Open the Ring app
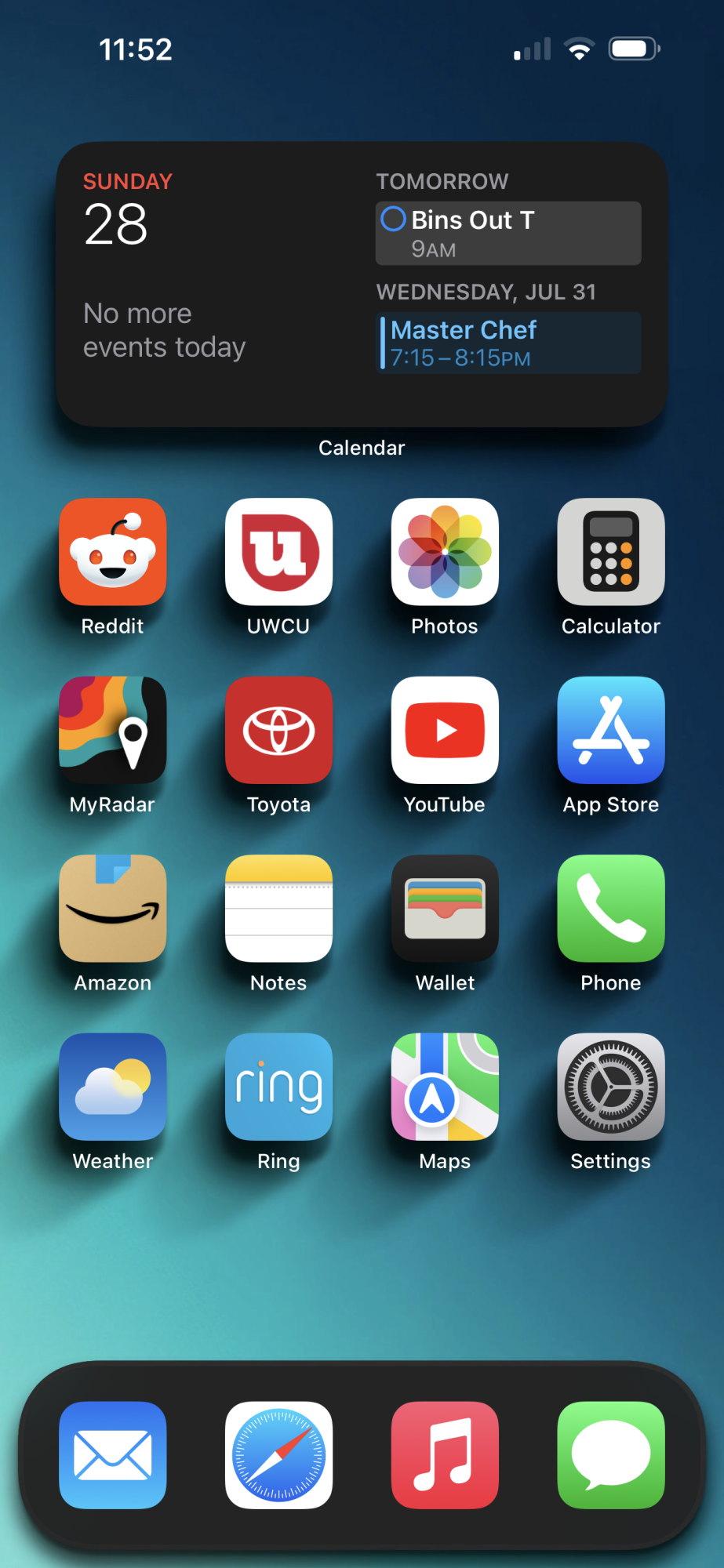Screen dimensions: 724x1568 pyautogui.click(x=278, y=1087)
